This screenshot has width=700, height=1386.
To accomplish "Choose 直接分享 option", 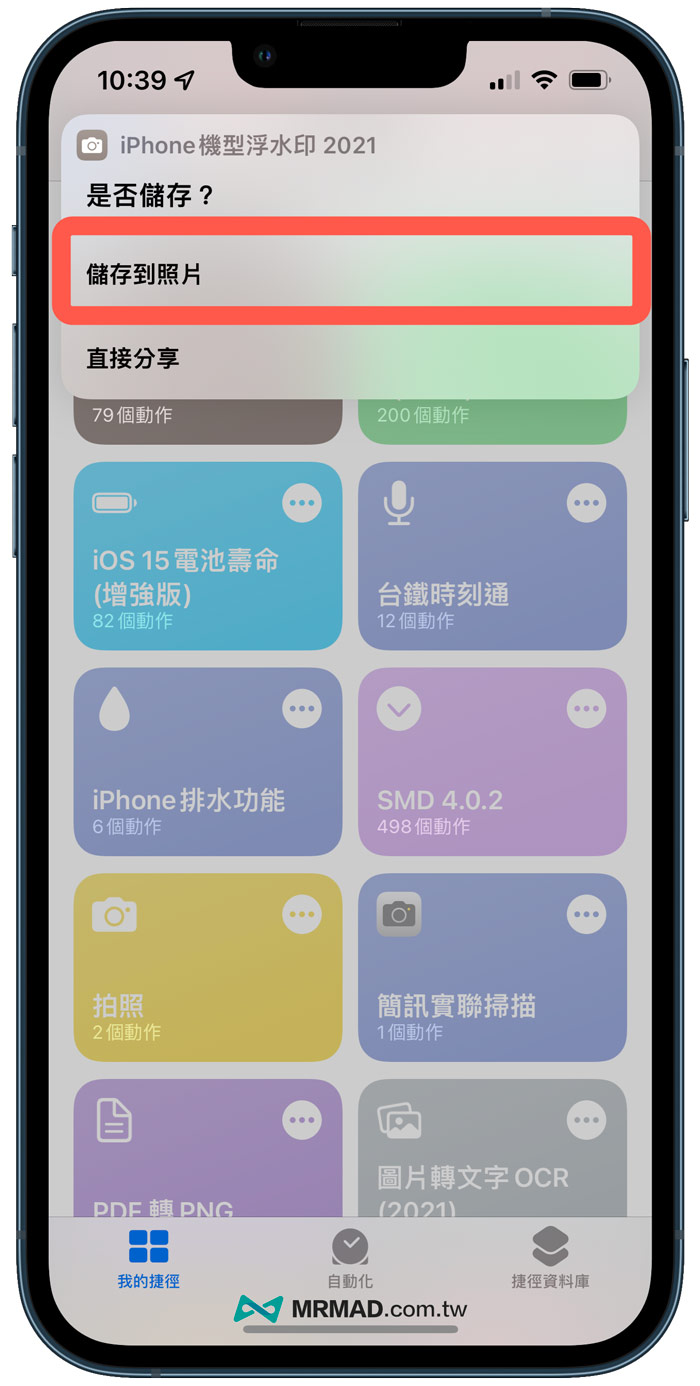I will [x=350, y=358].
